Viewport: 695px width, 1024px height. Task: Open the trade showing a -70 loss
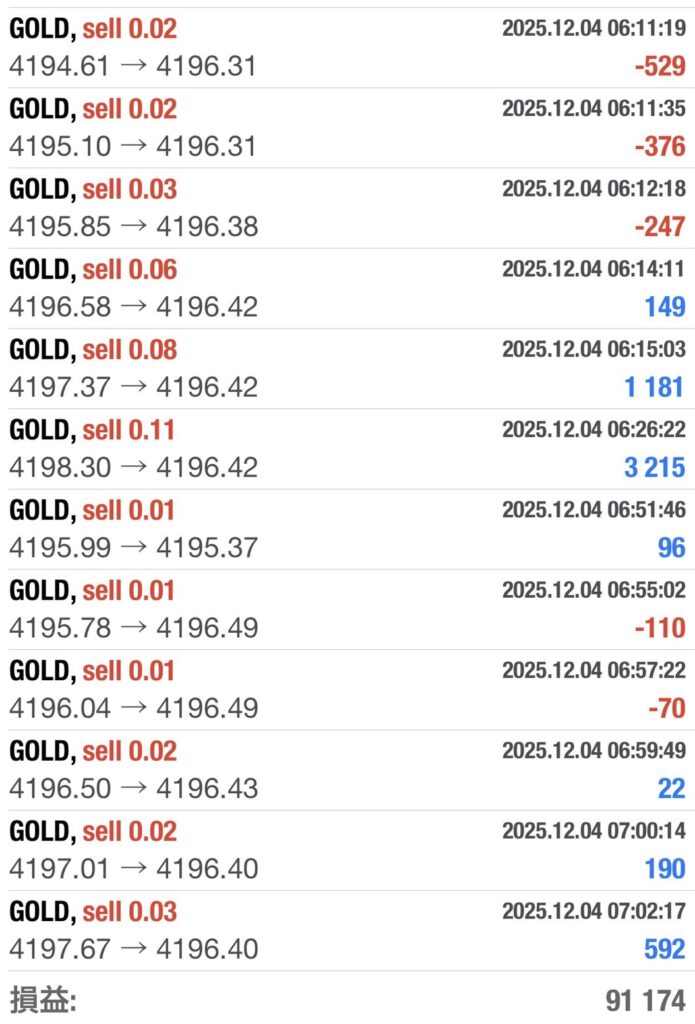[347, 690]
